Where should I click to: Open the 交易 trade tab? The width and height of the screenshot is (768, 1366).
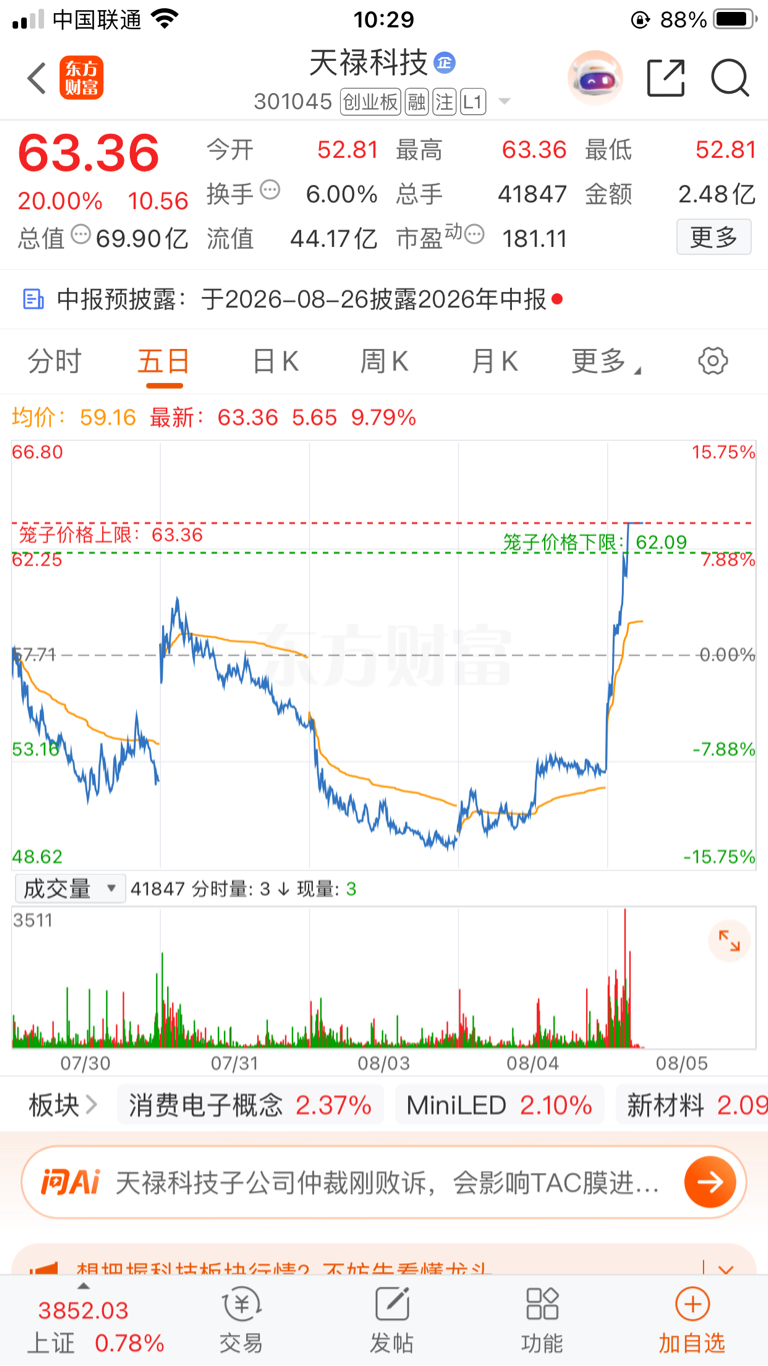[x=241, y=1320]
